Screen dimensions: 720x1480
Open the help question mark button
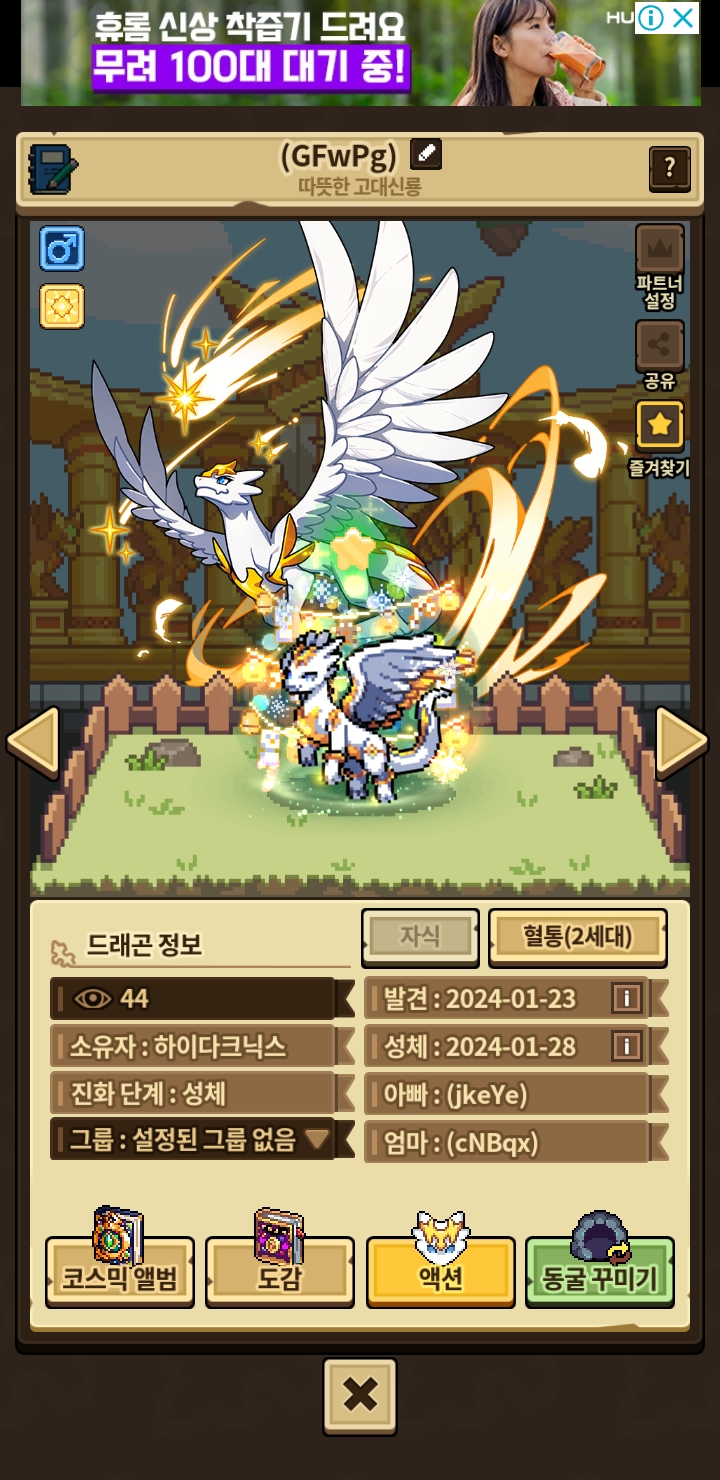pos(669,168)
